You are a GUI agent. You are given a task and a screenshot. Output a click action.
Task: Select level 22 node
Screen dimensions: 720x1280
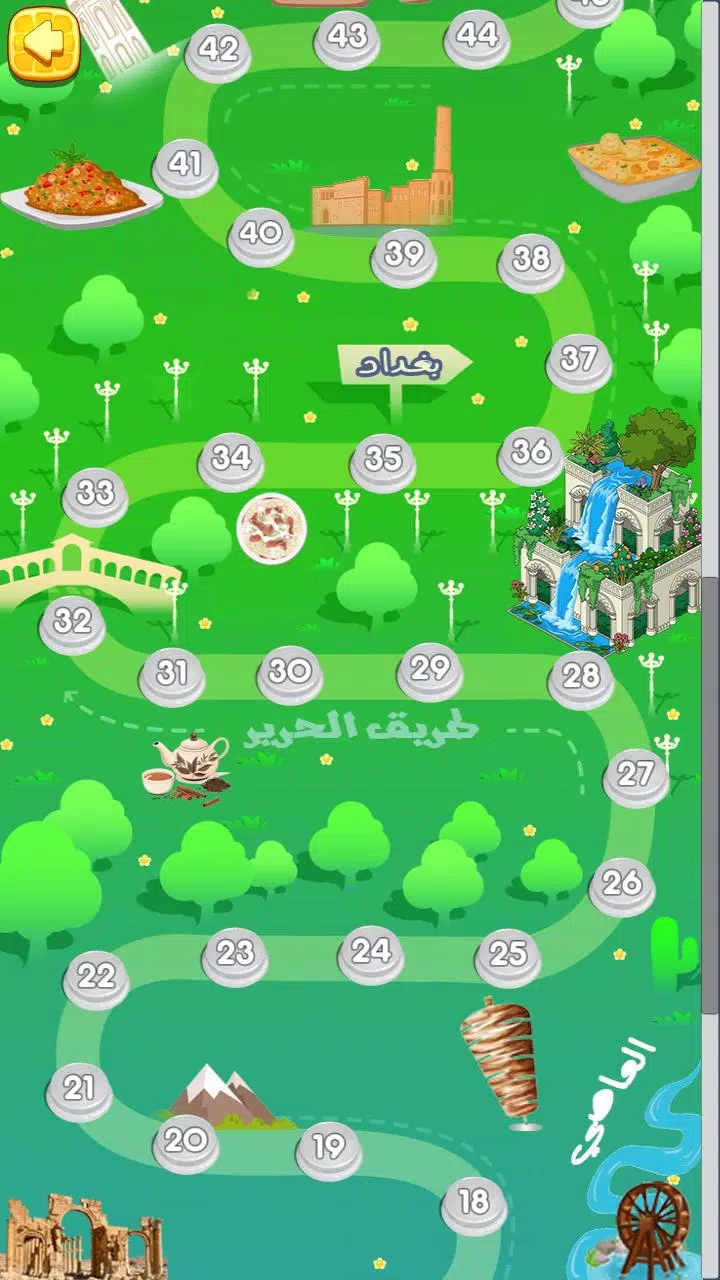point(96,976)
